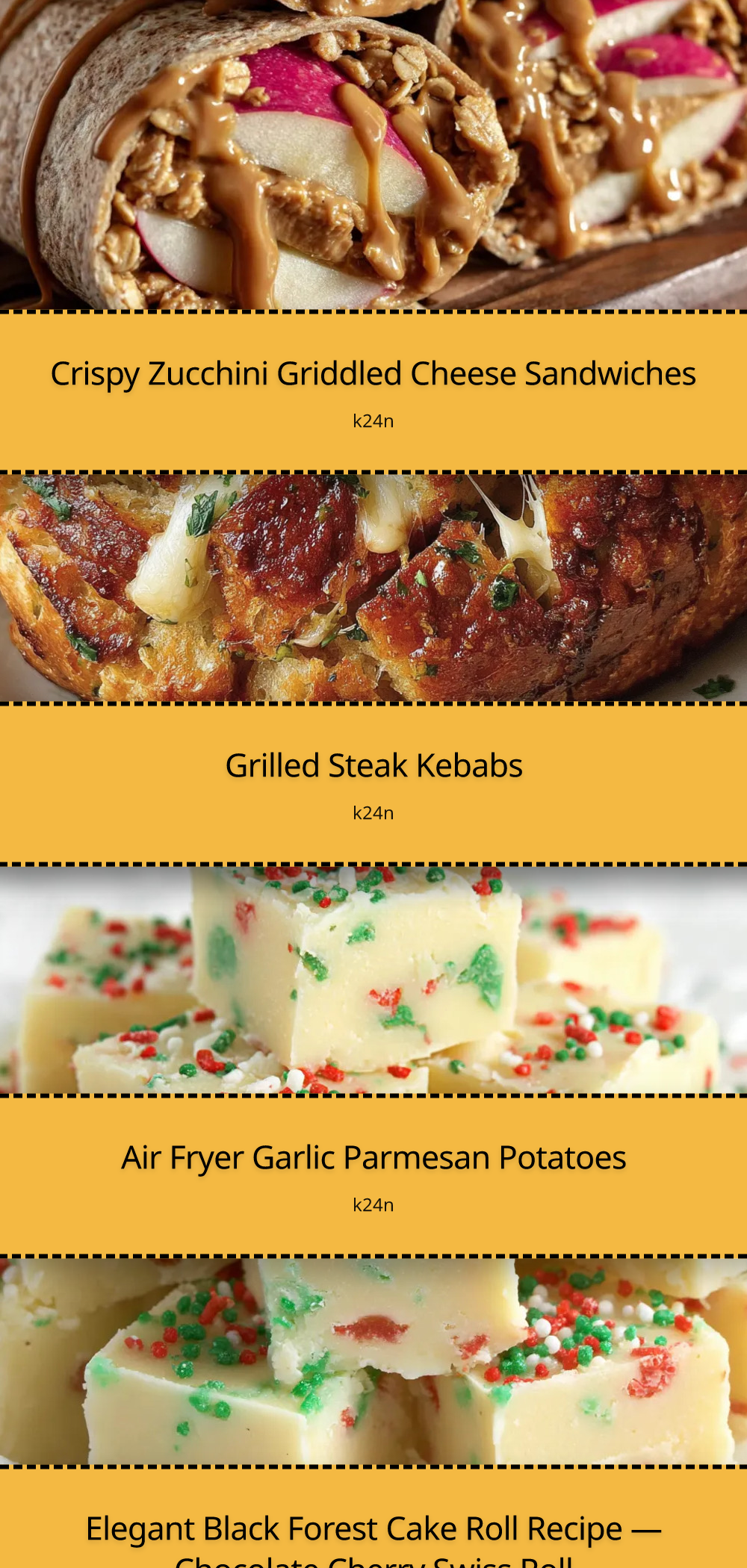Viewport: 747px width, 1568px height.
Task: Tap the fudge photo above Black Forest Cake Roll
Action: [373, 1361]
